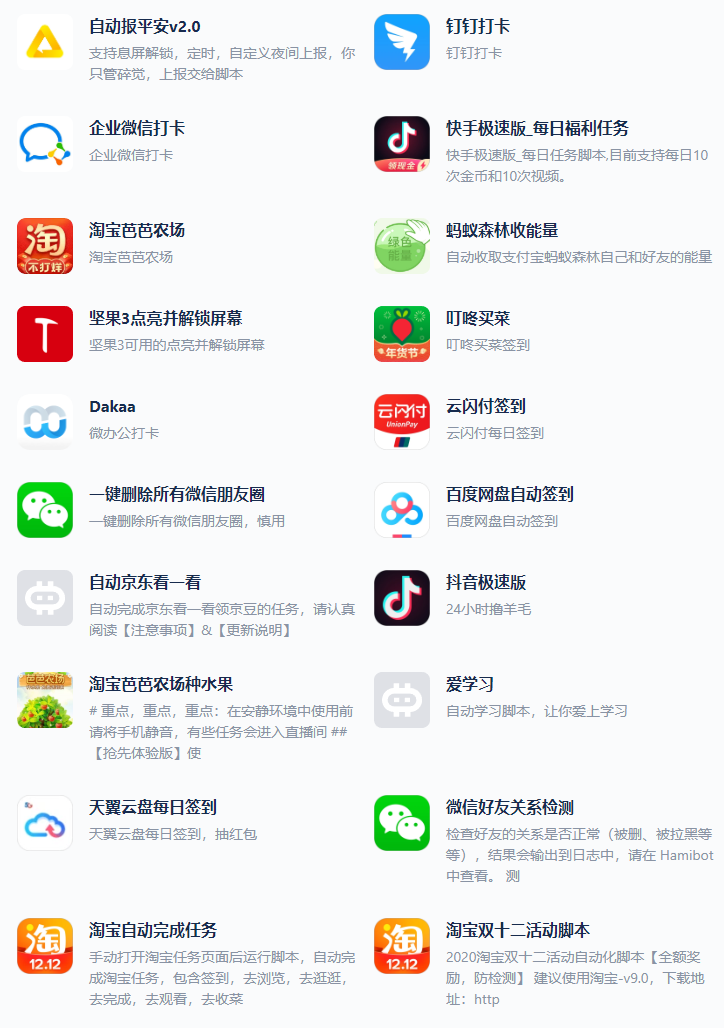This screenshot has width=724, height=1028.
Task: View 天翼云盘每日签到 script
Action: 152,808
